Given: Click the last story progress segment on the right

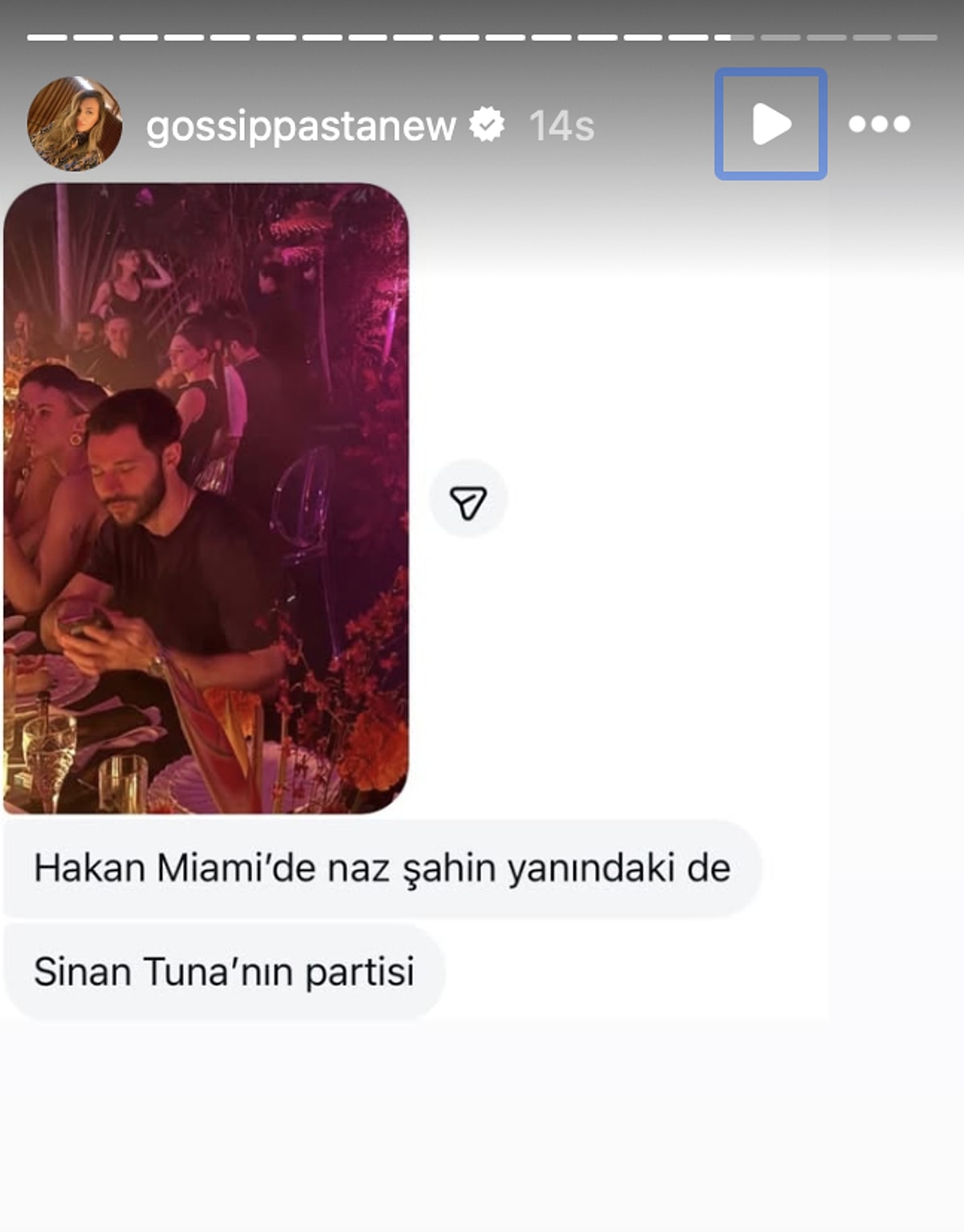Looking at the screenshot, I should coord(916,36).
